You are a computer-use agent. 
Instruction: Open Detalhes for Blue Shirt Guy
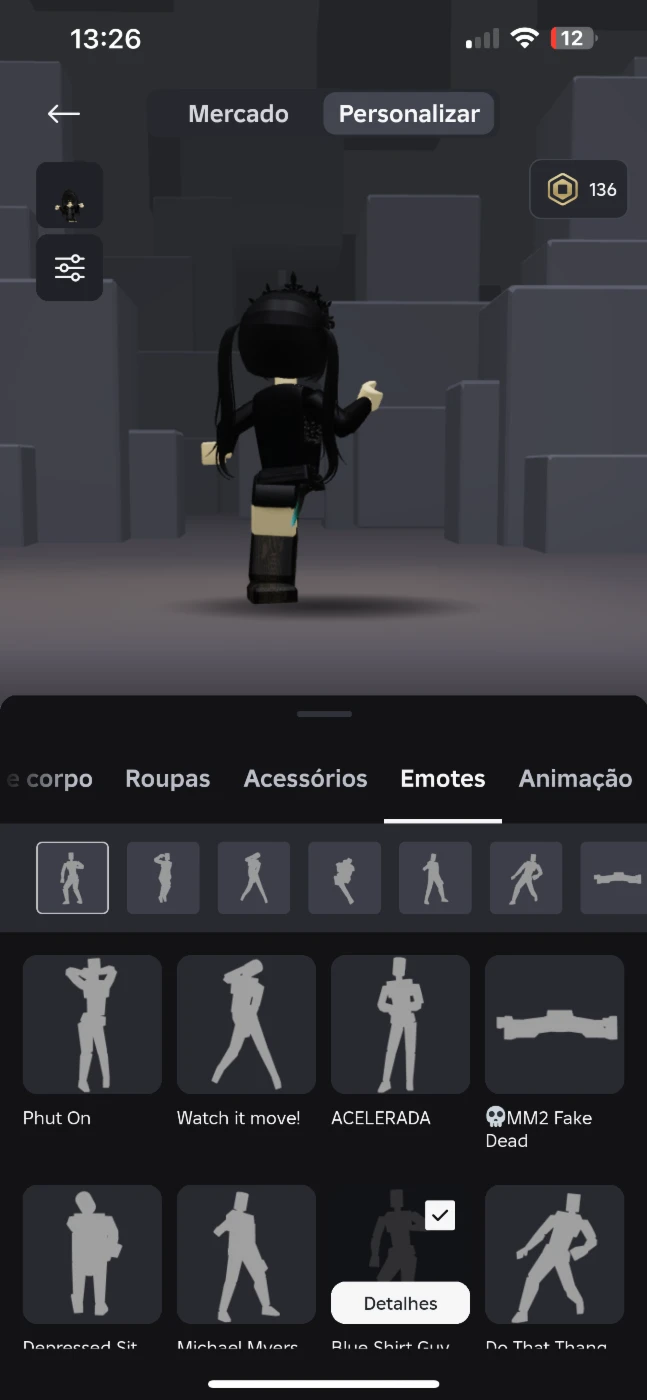[x=400, y=1303]
